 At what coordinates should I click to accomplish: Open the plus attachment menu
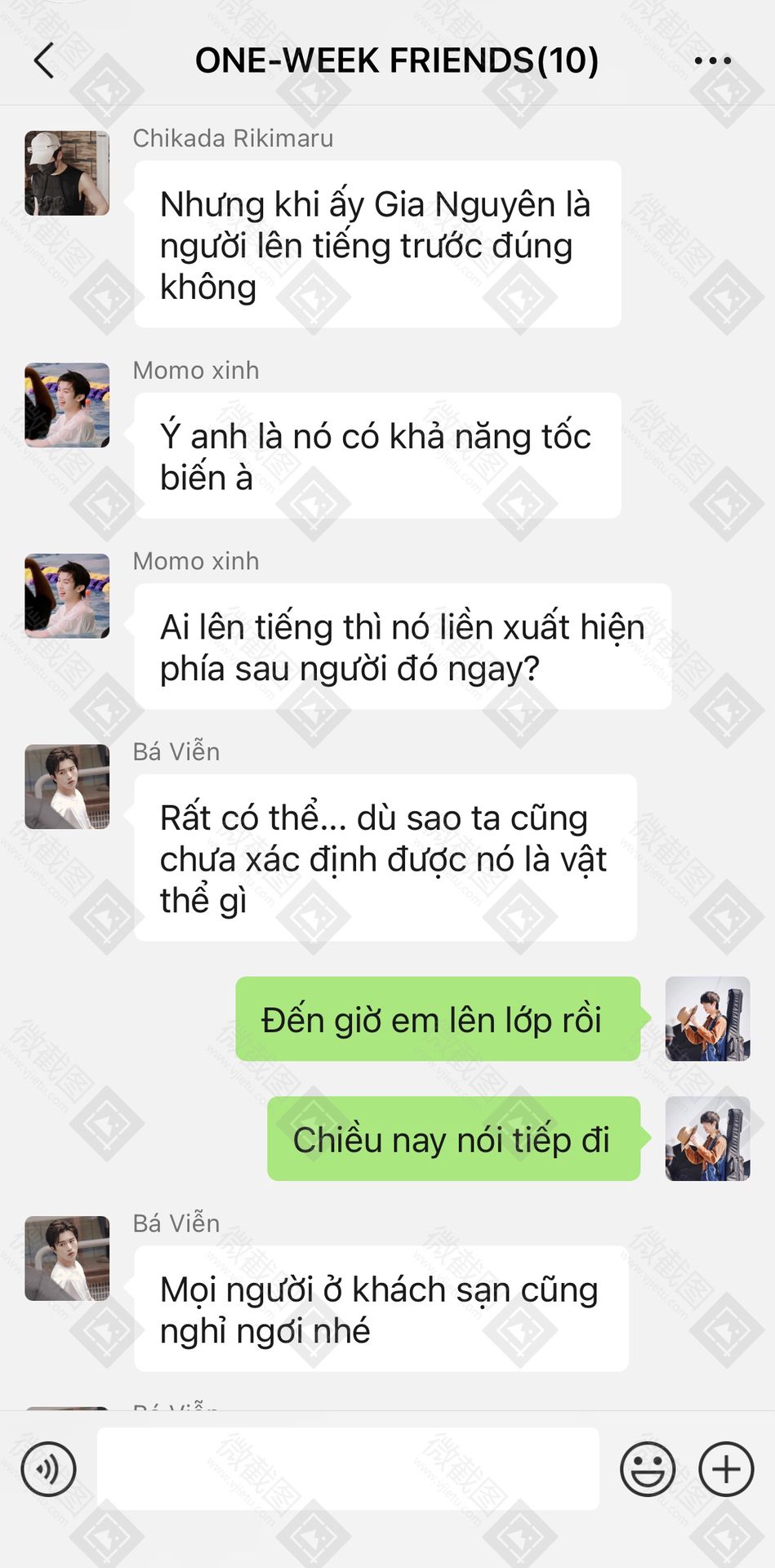click(726, 1469)
